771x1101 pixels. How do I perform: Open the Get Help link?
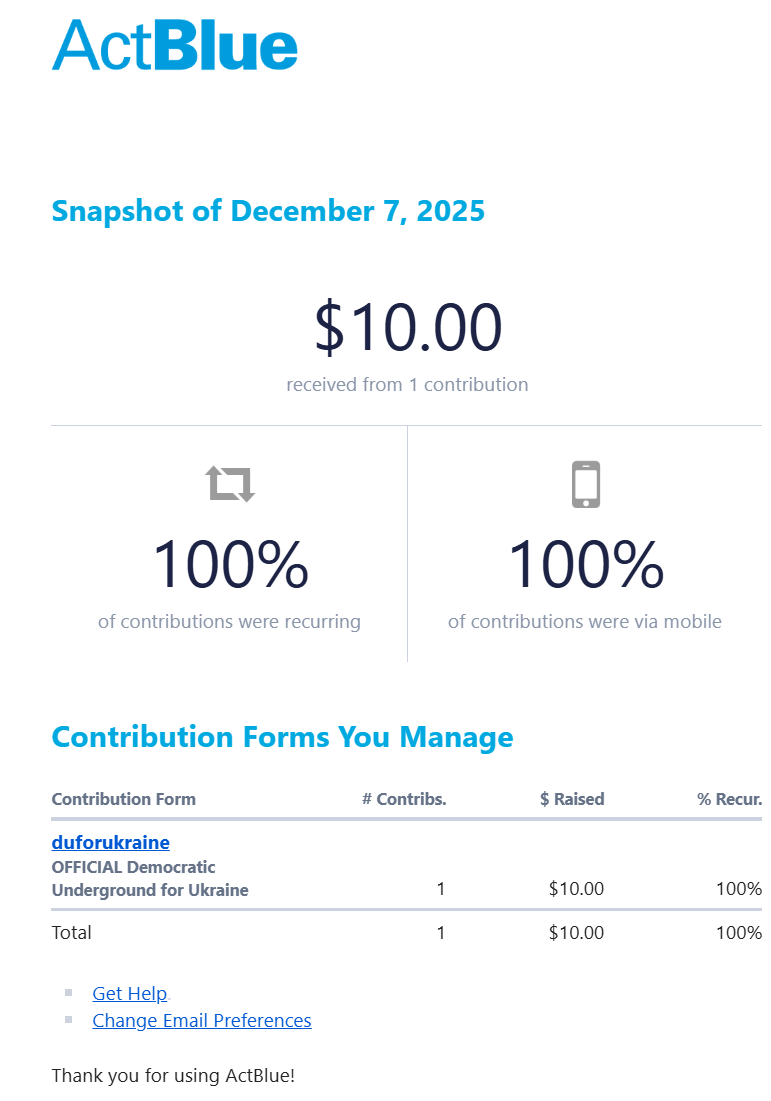129,993
